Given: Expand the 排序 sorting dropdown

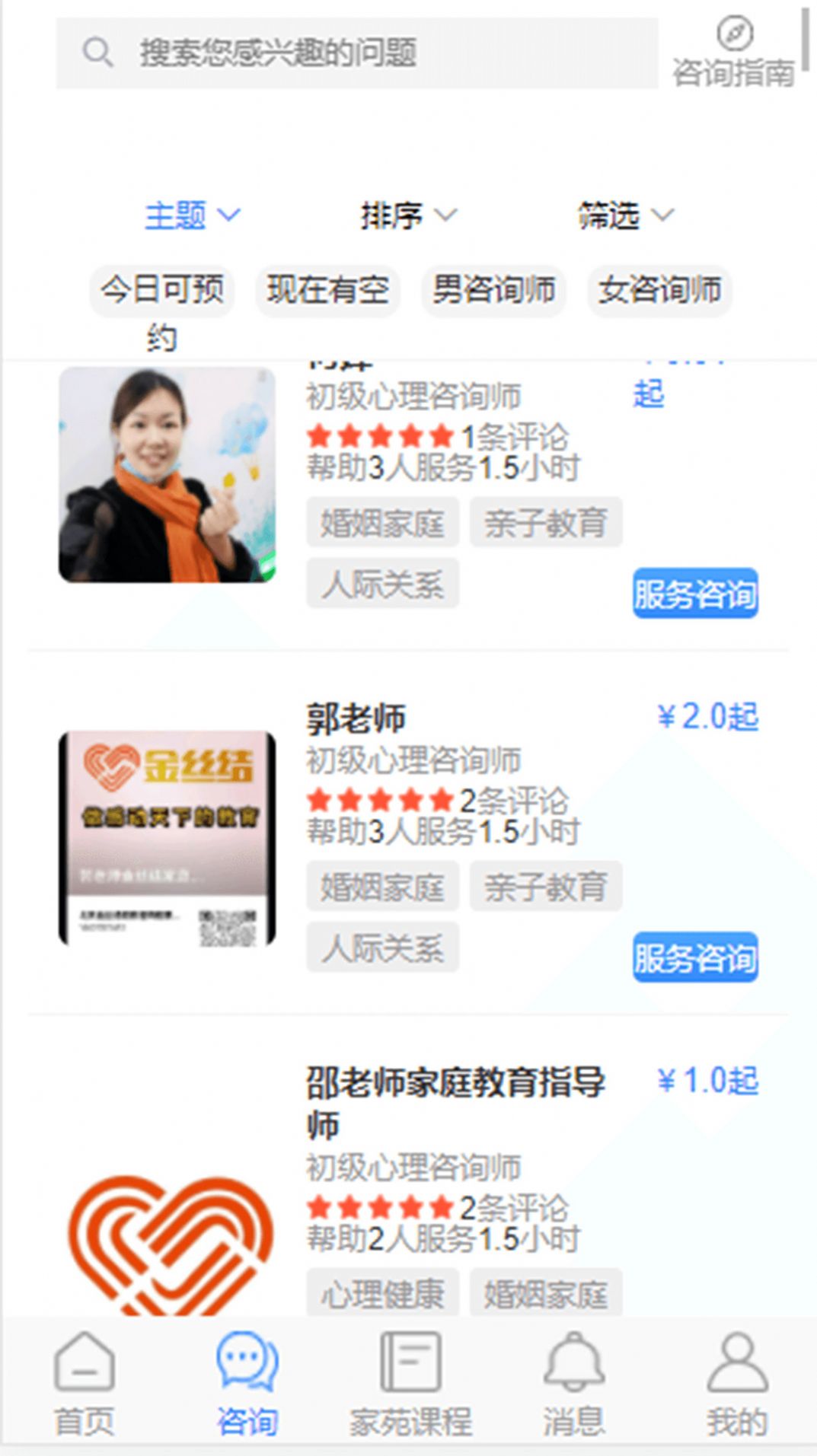Looking at the screenshot, I should click(x=408, y=215).
